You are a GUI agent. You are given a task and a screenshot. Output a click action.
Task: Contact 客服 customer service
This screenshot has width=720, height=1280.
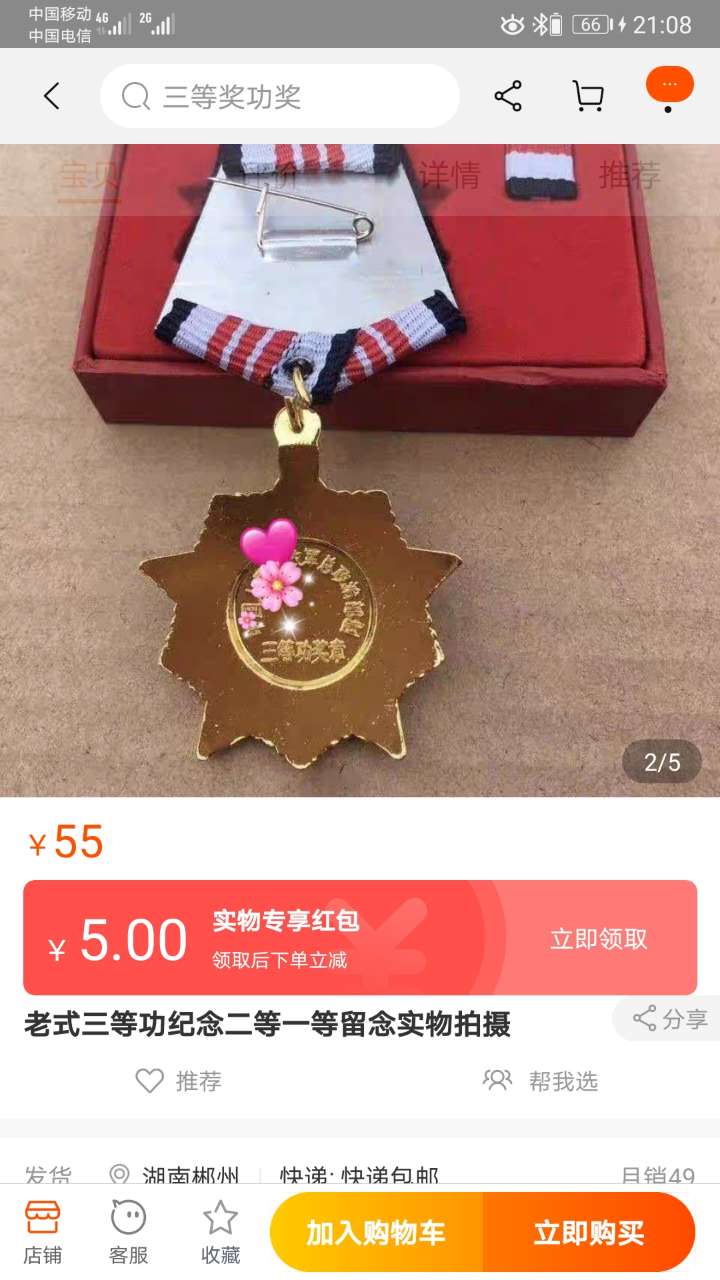click(x=128, y=1232)
